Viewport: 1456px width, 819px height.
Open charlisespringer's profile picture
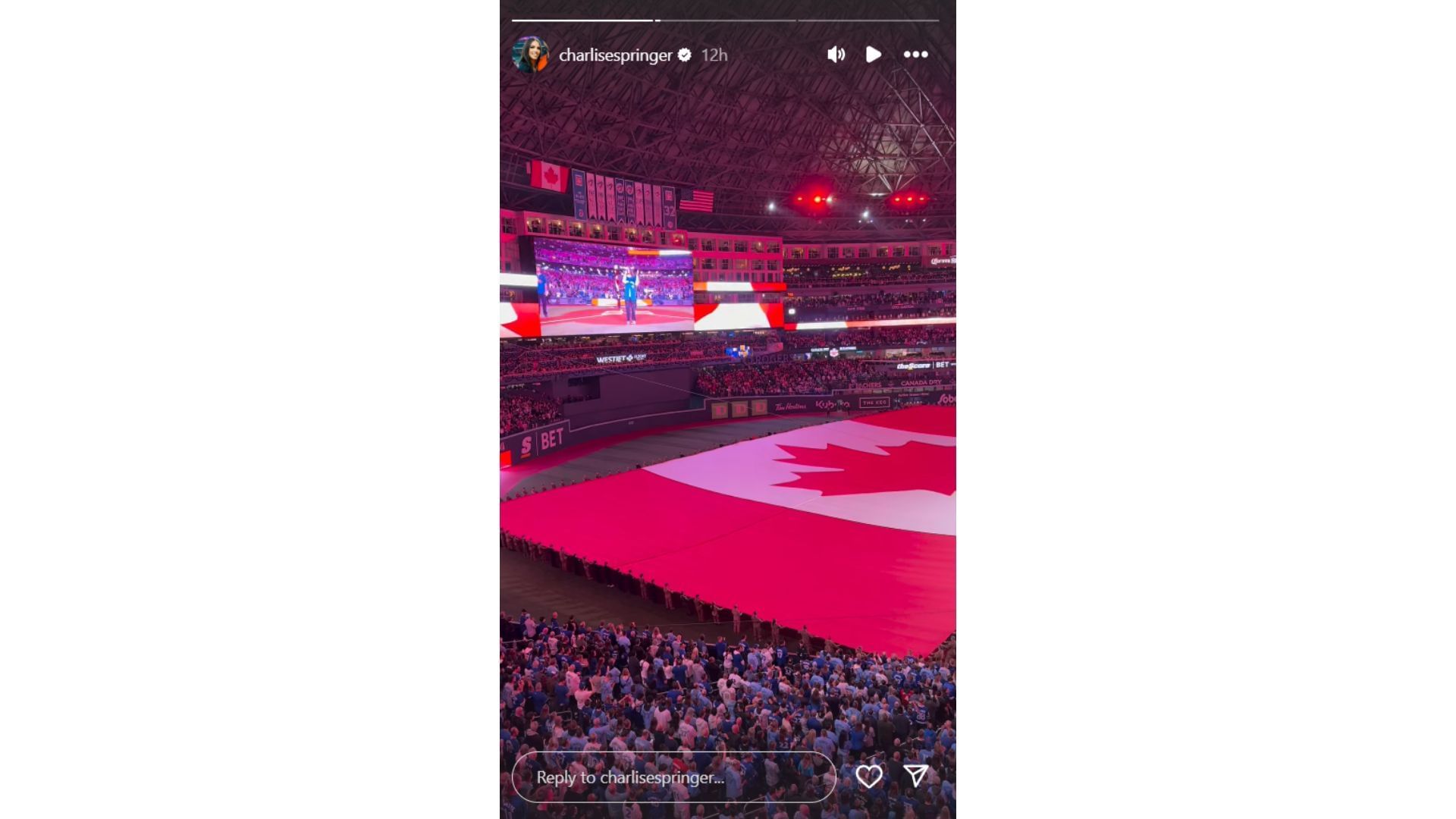pyautogui.click(x=530, y=55)
